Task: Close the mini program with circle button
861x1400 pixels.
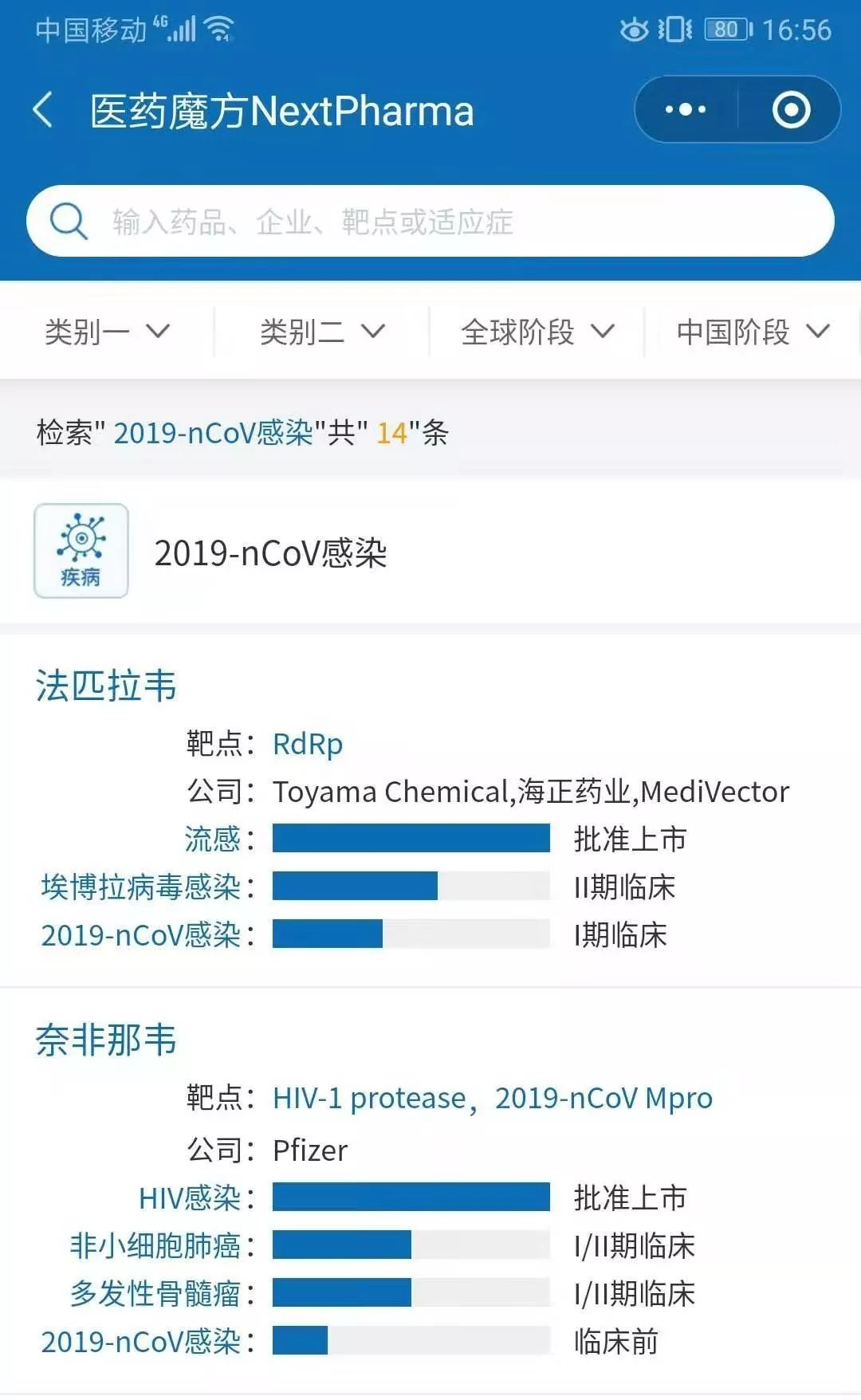Action: click(791, 109)
